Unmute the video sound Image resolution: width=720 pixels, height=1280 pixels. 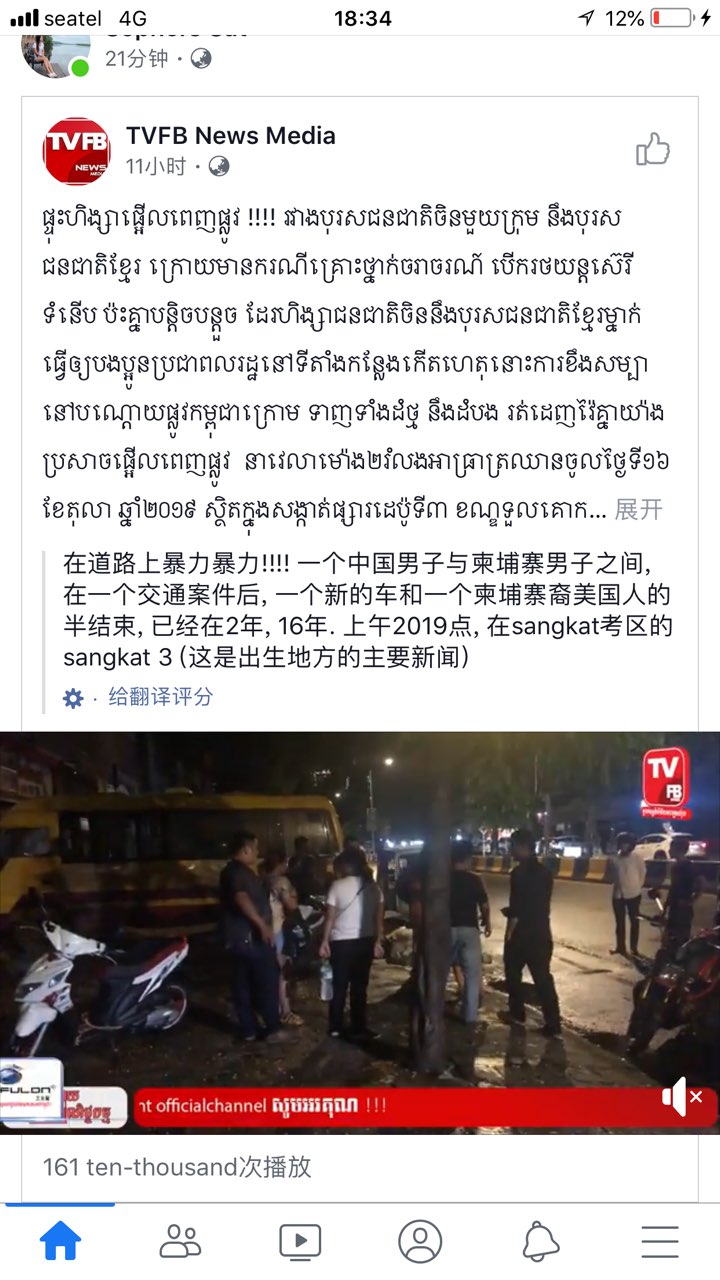[x=683, y=1097]
